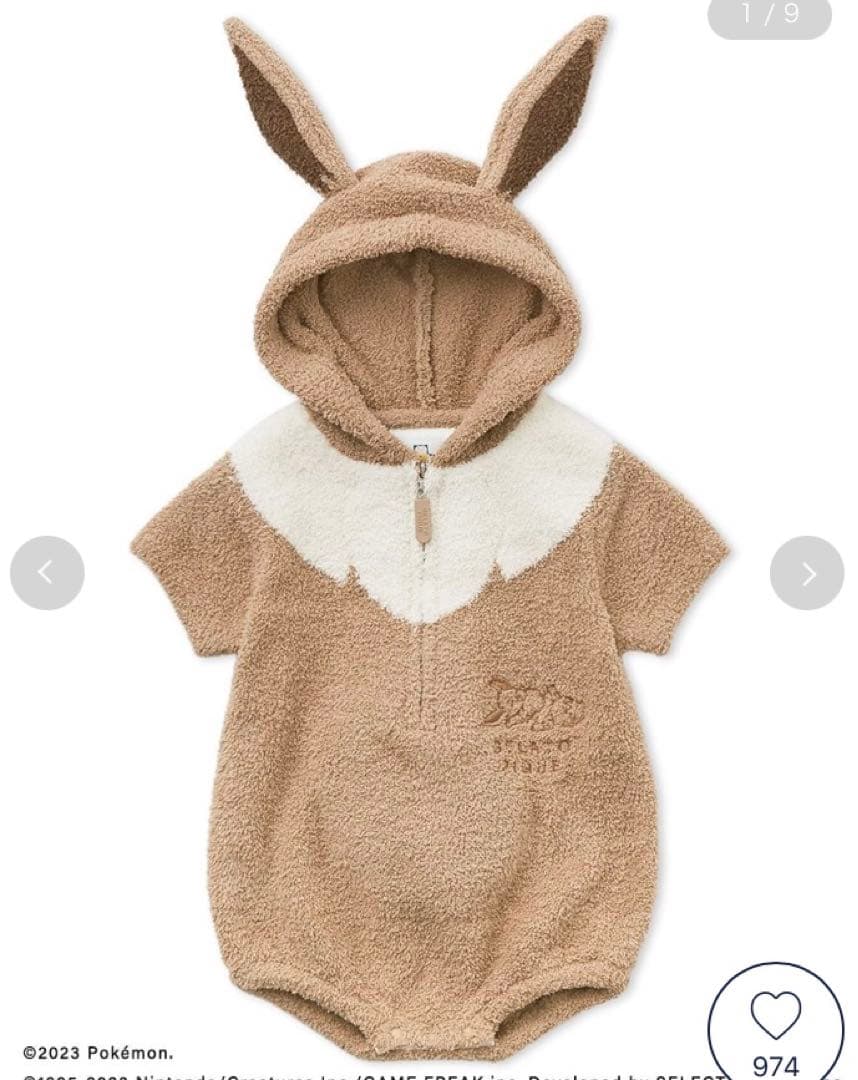Go back to the previous product photo
The image size is (858, 1080).
tap(47, 573)
